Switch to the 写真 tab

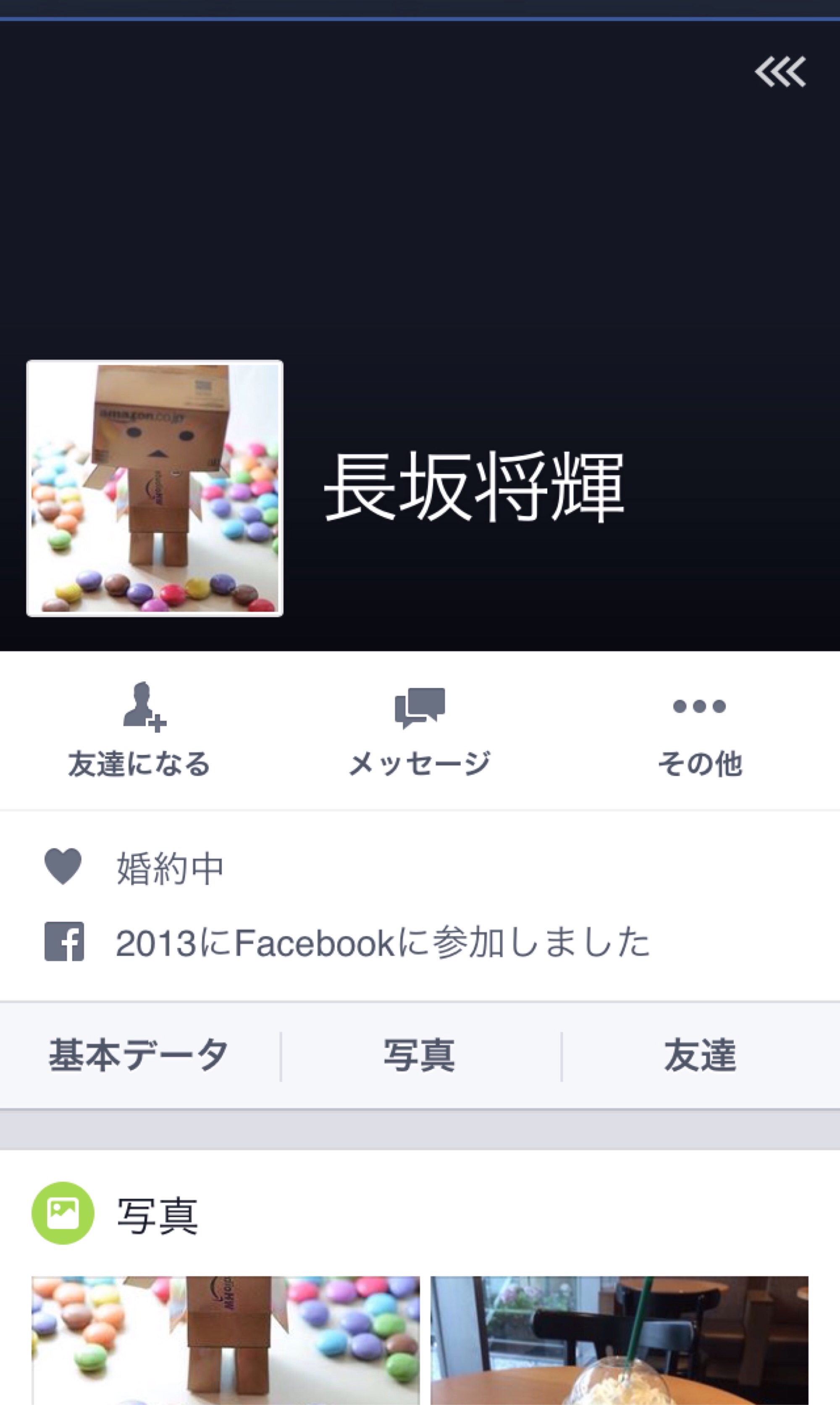click(x=420, y=1055)
